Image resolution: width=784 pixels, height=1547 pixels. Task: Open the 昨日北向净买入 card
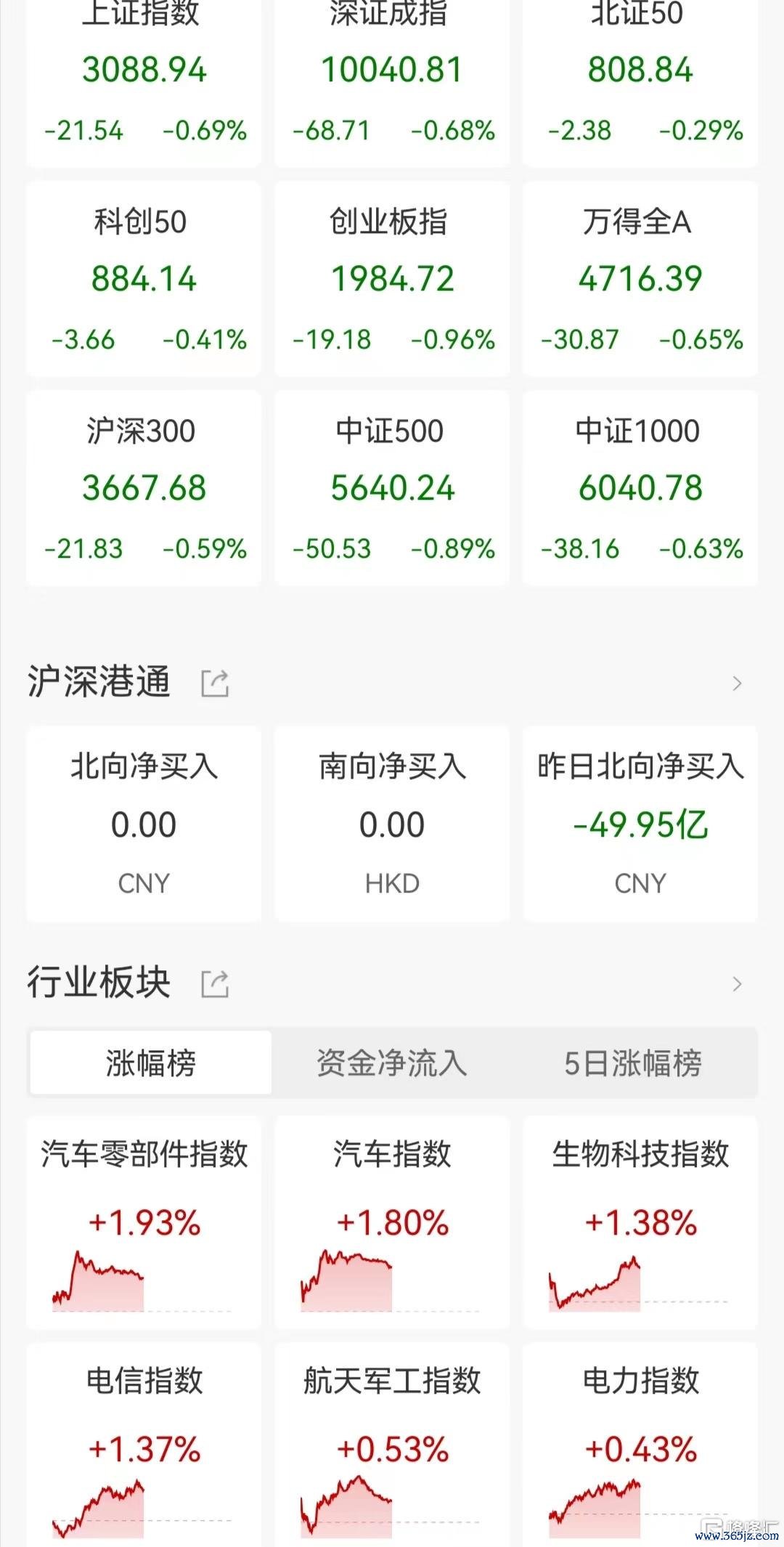[640, 824]
